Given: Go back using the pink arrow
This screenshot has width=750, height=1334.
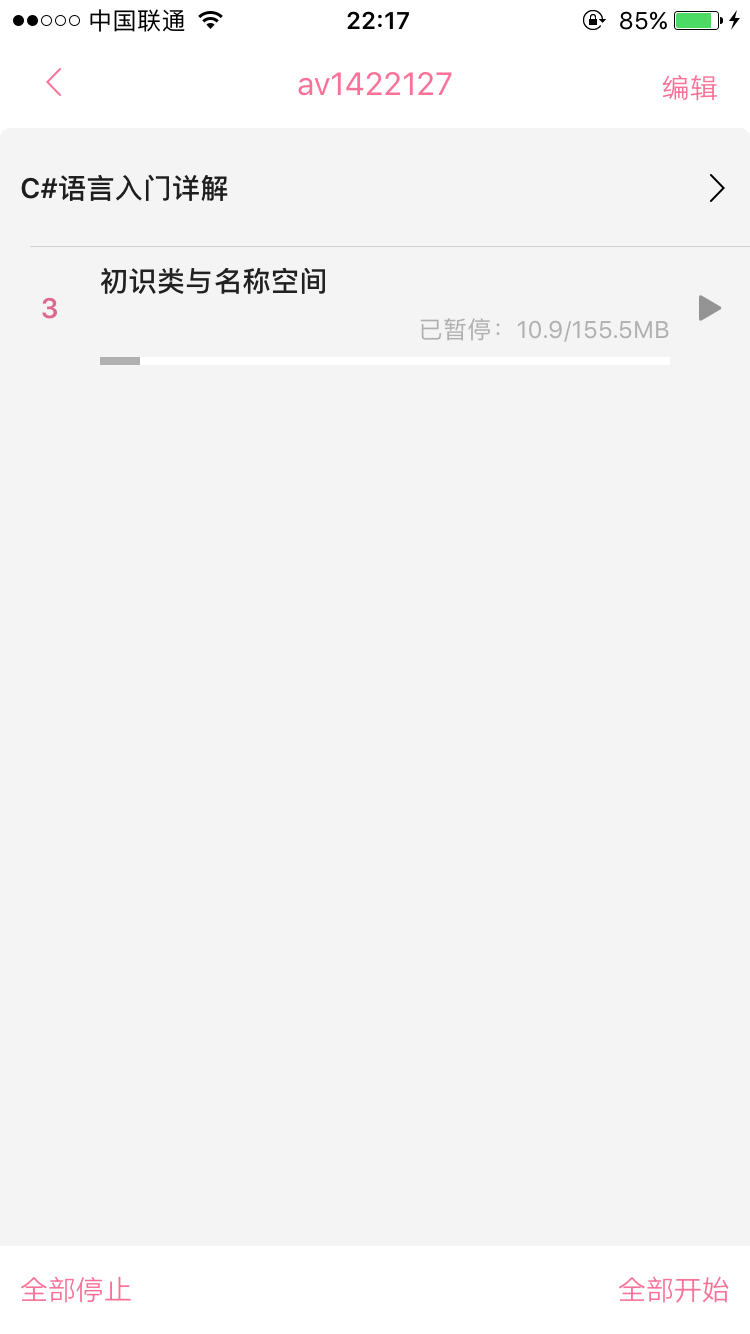Looking at the screenshot, I should pos(54,83).
